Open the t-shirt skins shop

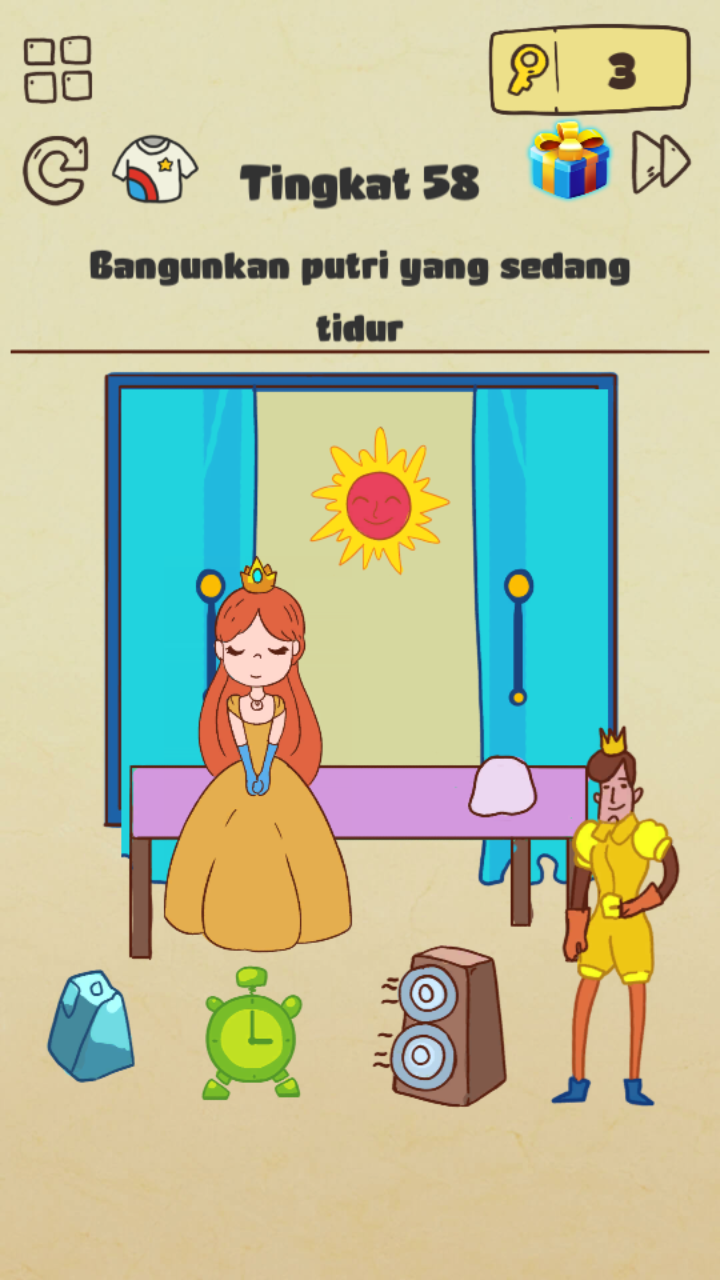tap(154, 171)
